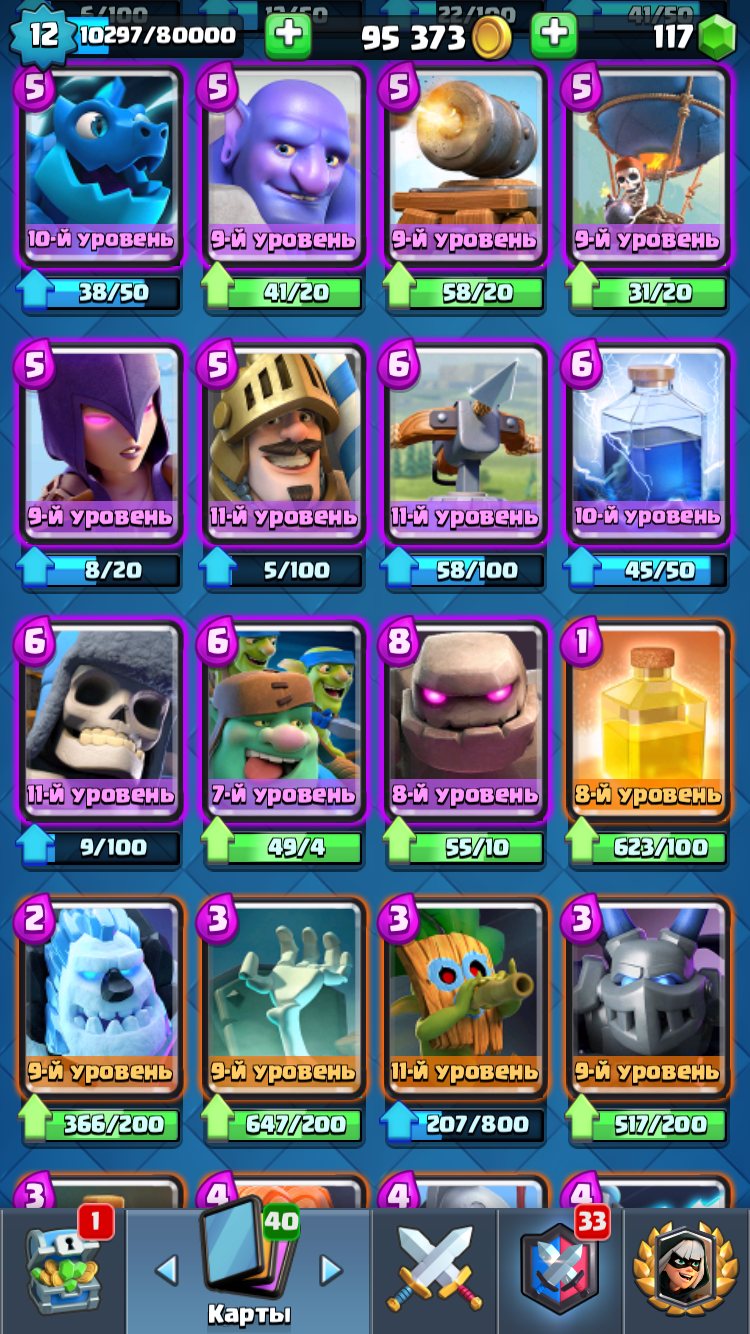Open the Ice Golem card
The width and height of the screenshot is (750, 1334).
99,999
